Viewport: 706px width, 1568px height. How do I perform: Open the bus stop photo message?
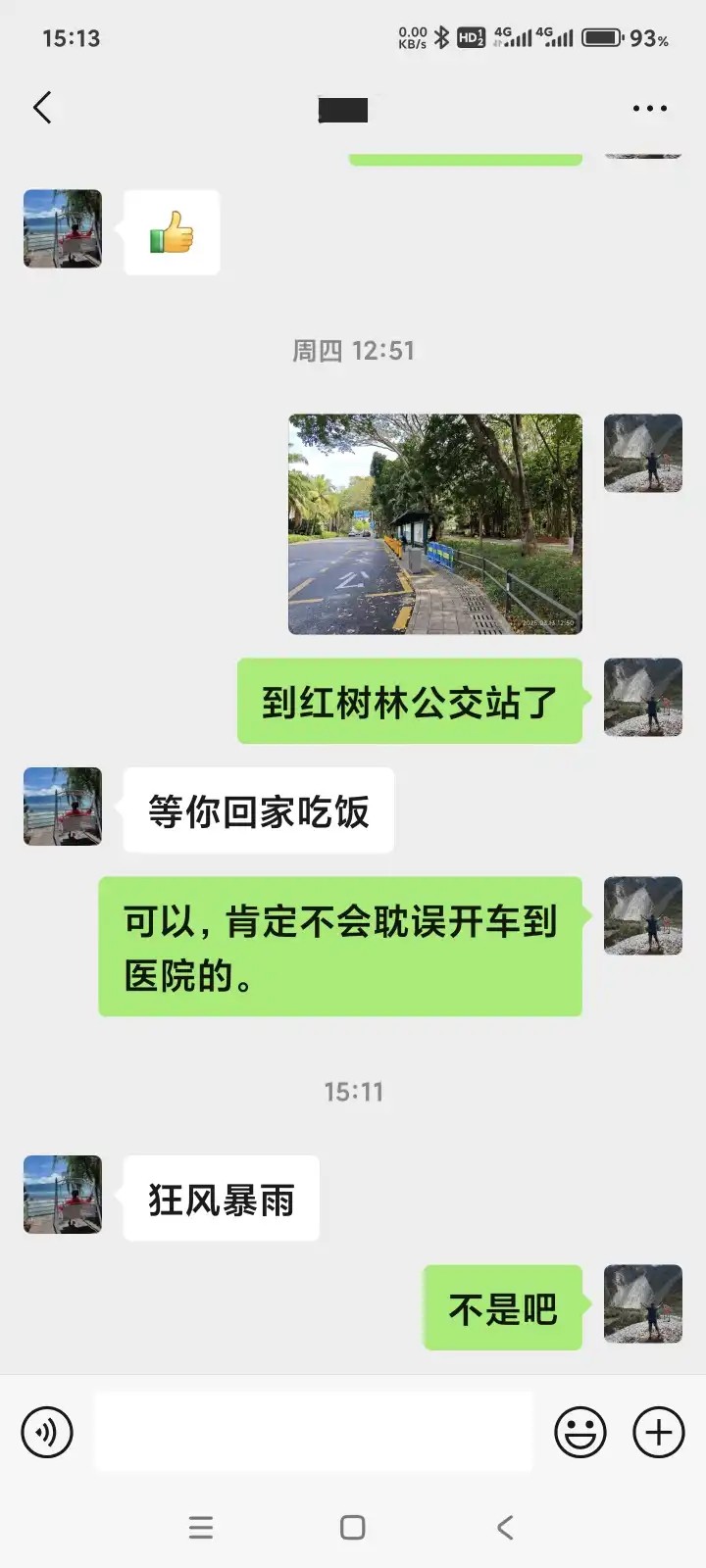434,524
